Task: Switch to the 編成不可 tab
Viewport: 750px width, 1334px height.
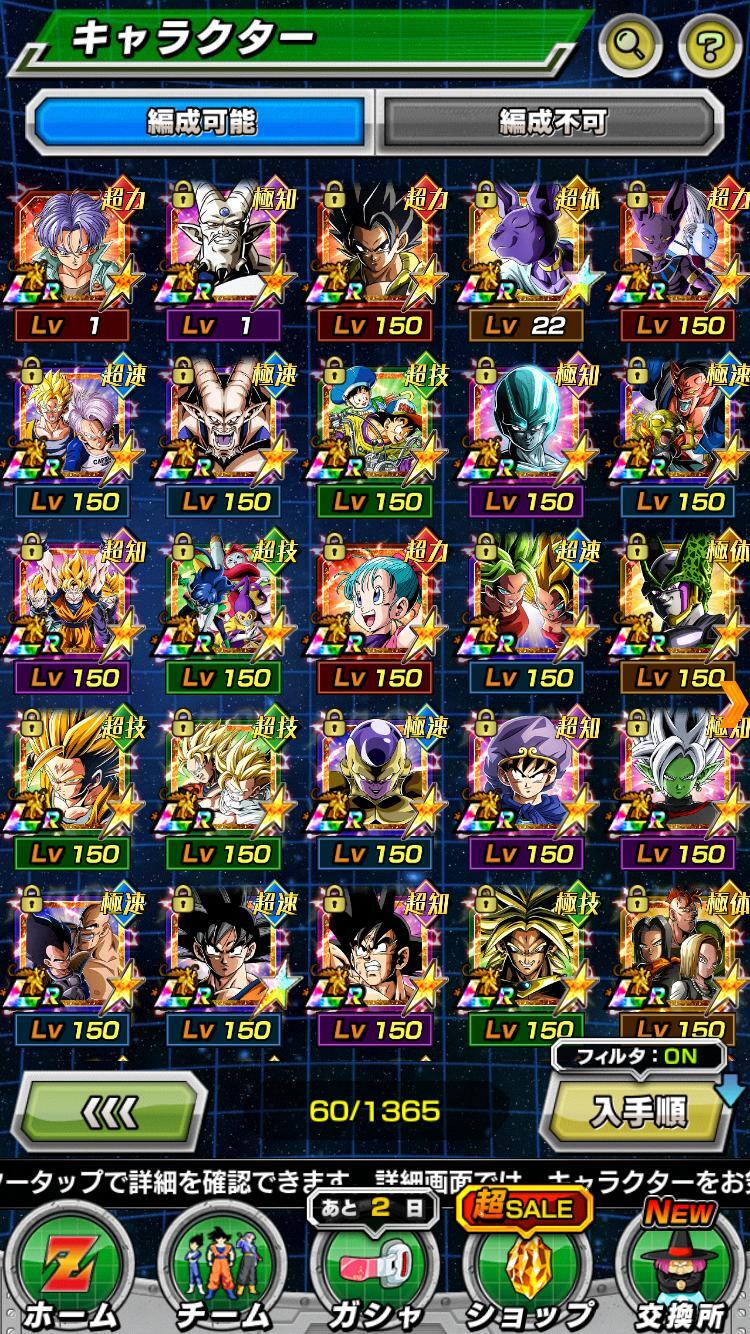Action: 552,122
